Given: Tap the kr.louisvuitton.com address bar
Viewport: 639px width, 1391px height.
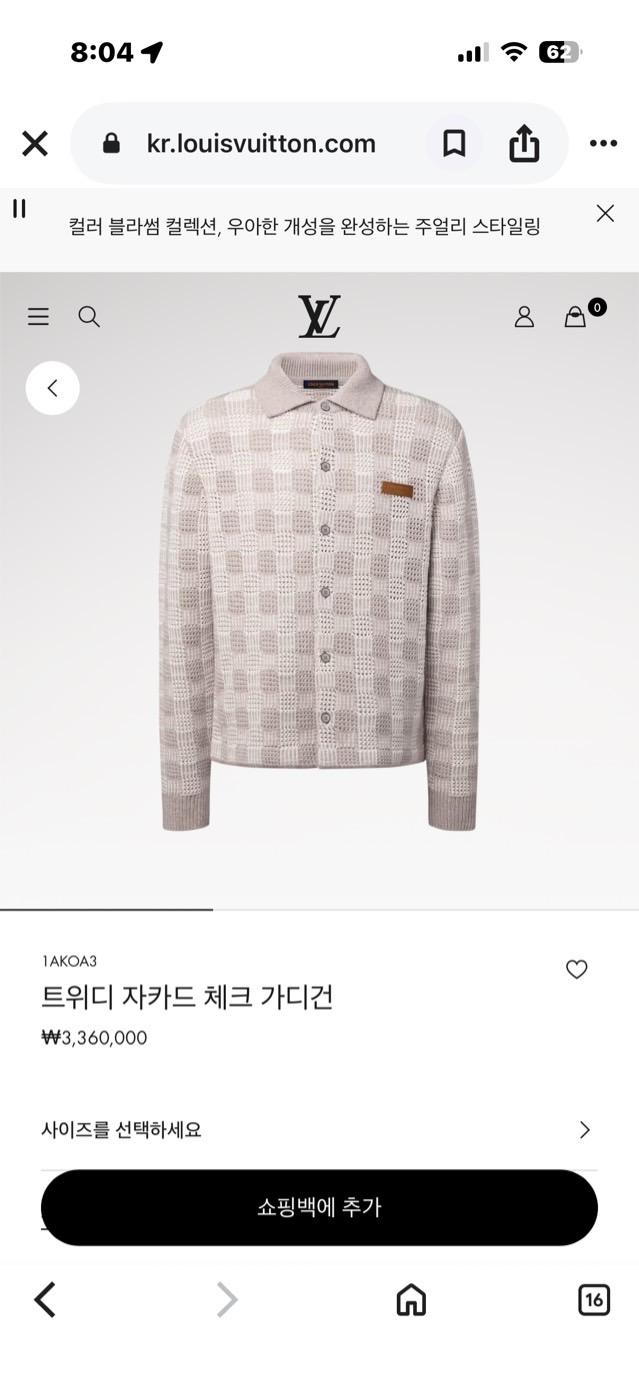Looking at the screenshot, I should click(260, 144).
